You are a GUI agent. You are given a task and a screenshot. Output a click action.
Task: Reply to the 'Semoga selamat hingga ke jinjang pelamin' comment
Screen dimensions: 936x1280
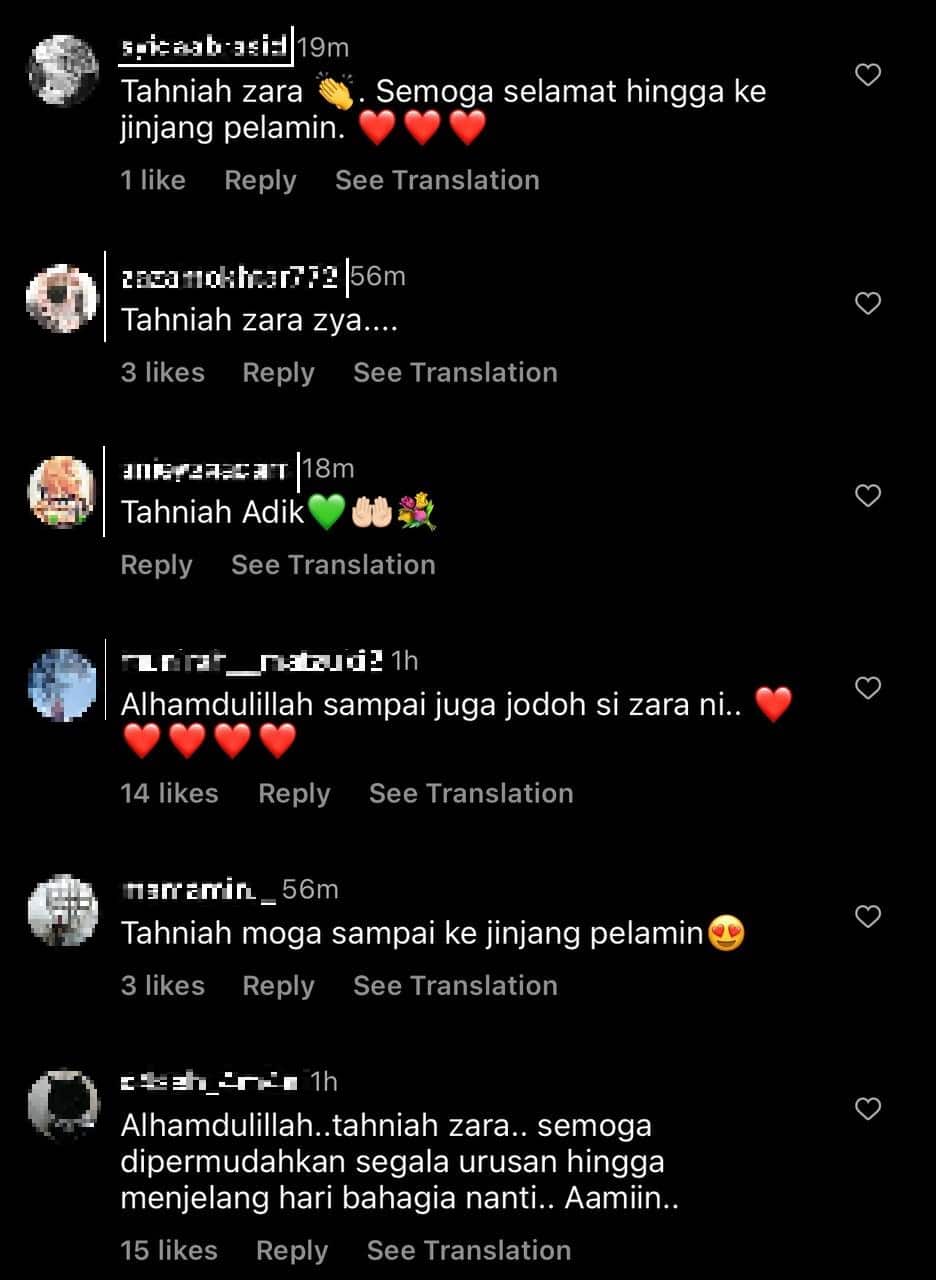tap(260, 180)
